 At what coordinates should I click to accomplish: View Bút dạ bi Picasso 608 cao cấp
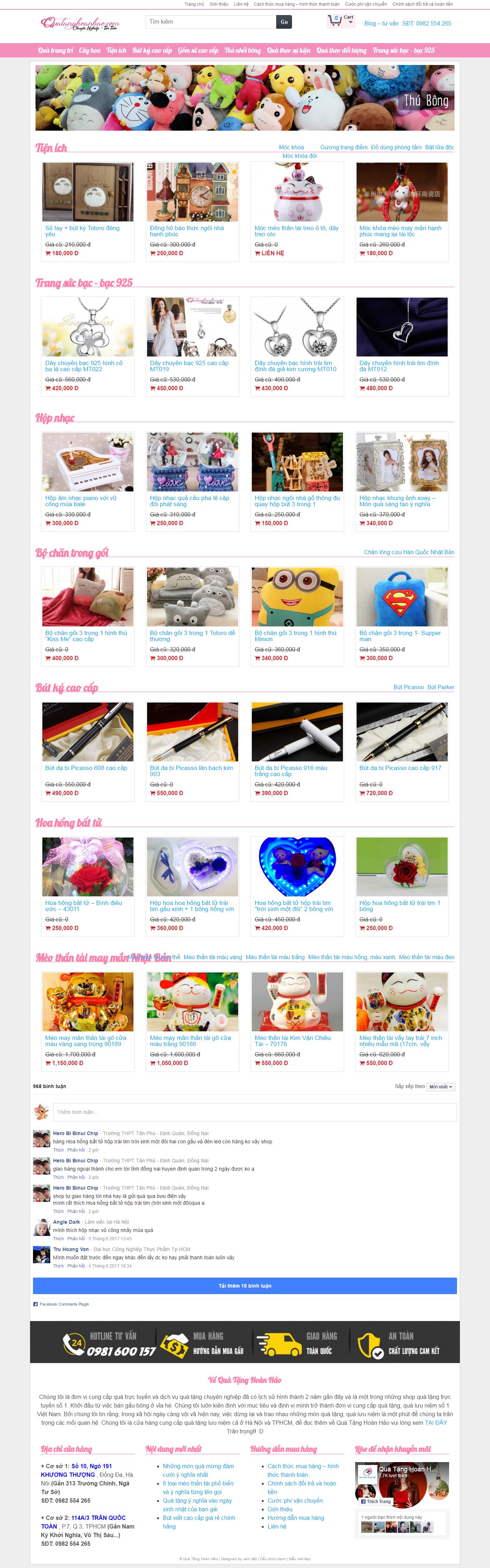pos(86,768)
